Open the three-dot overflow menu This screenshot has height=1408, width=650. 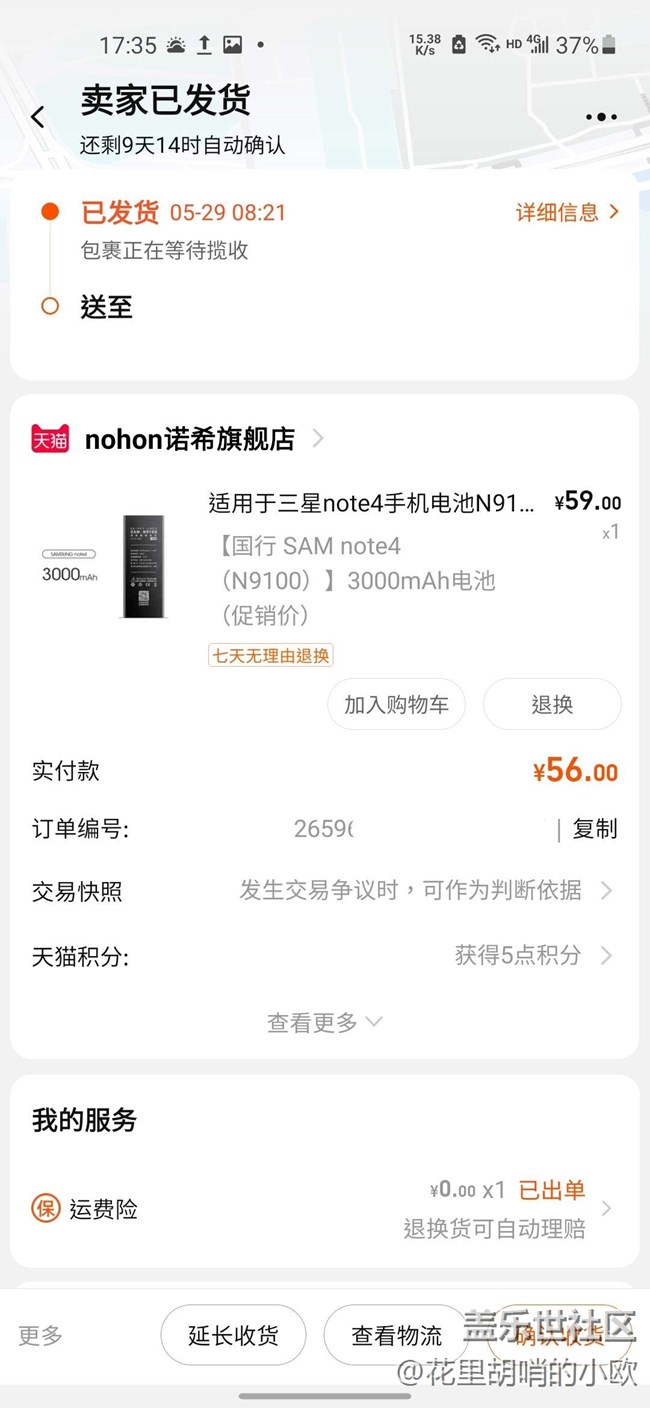(601, 117)
